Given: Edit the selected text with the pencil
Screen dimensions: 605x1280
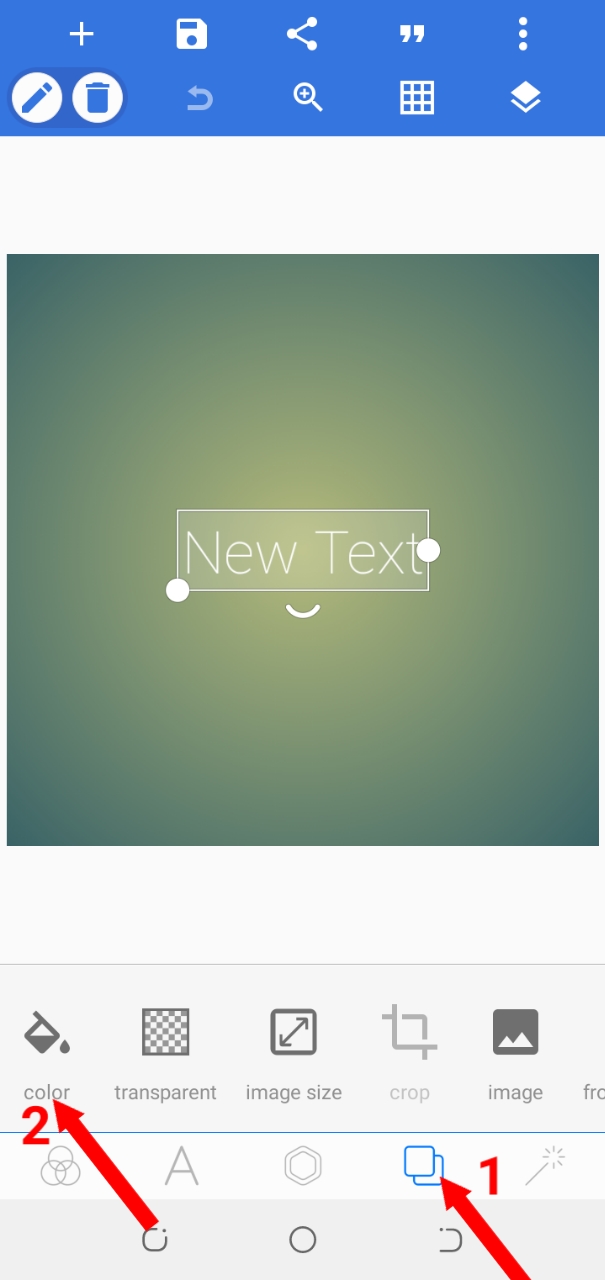Looking at the screenshot, I should click(x=37, y=98).
